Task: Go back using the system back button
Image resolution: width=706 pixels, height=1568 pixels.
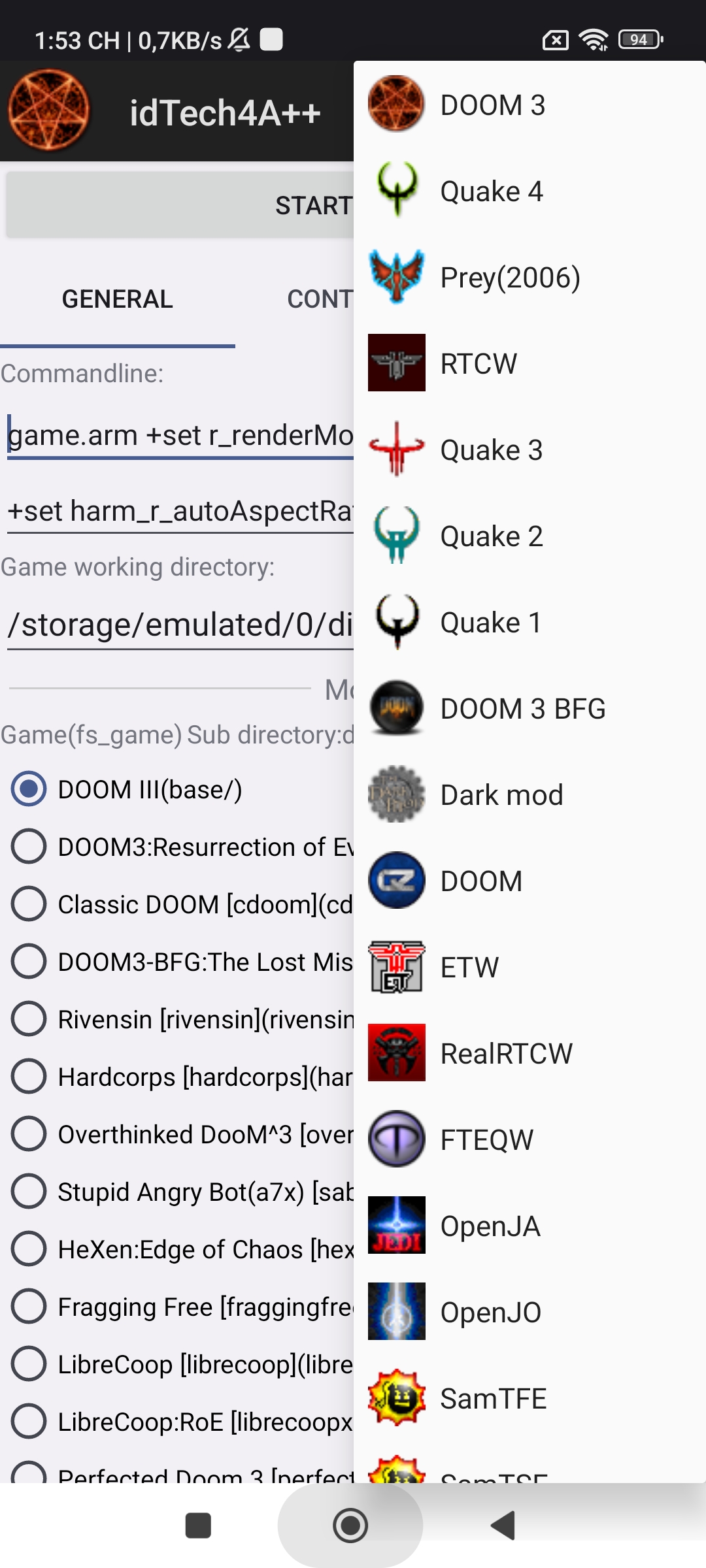Action: pyautogui.click(x=503, y=1526)
